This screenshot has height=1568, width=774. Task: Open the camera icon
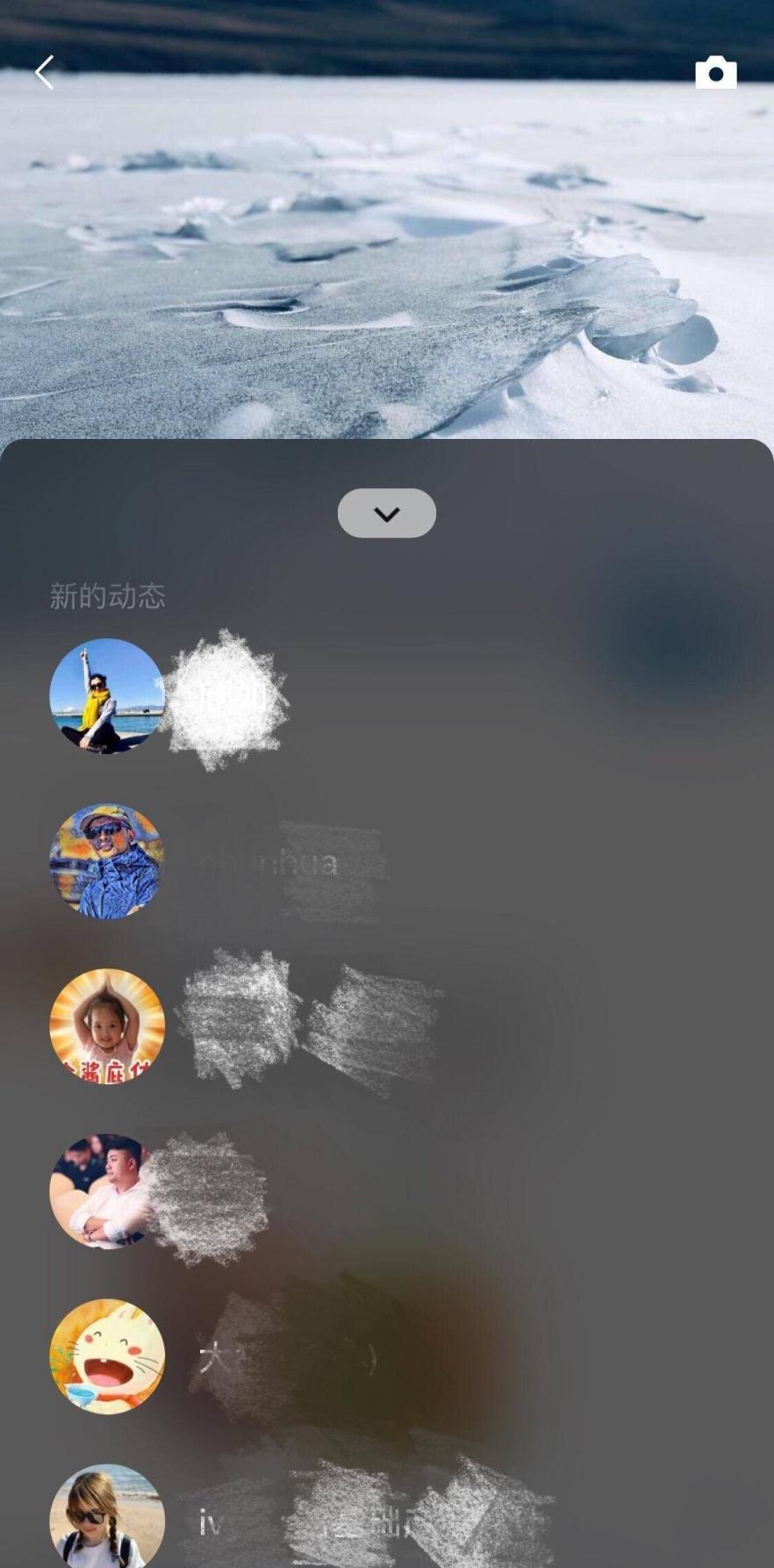click(x=715, y=74)
